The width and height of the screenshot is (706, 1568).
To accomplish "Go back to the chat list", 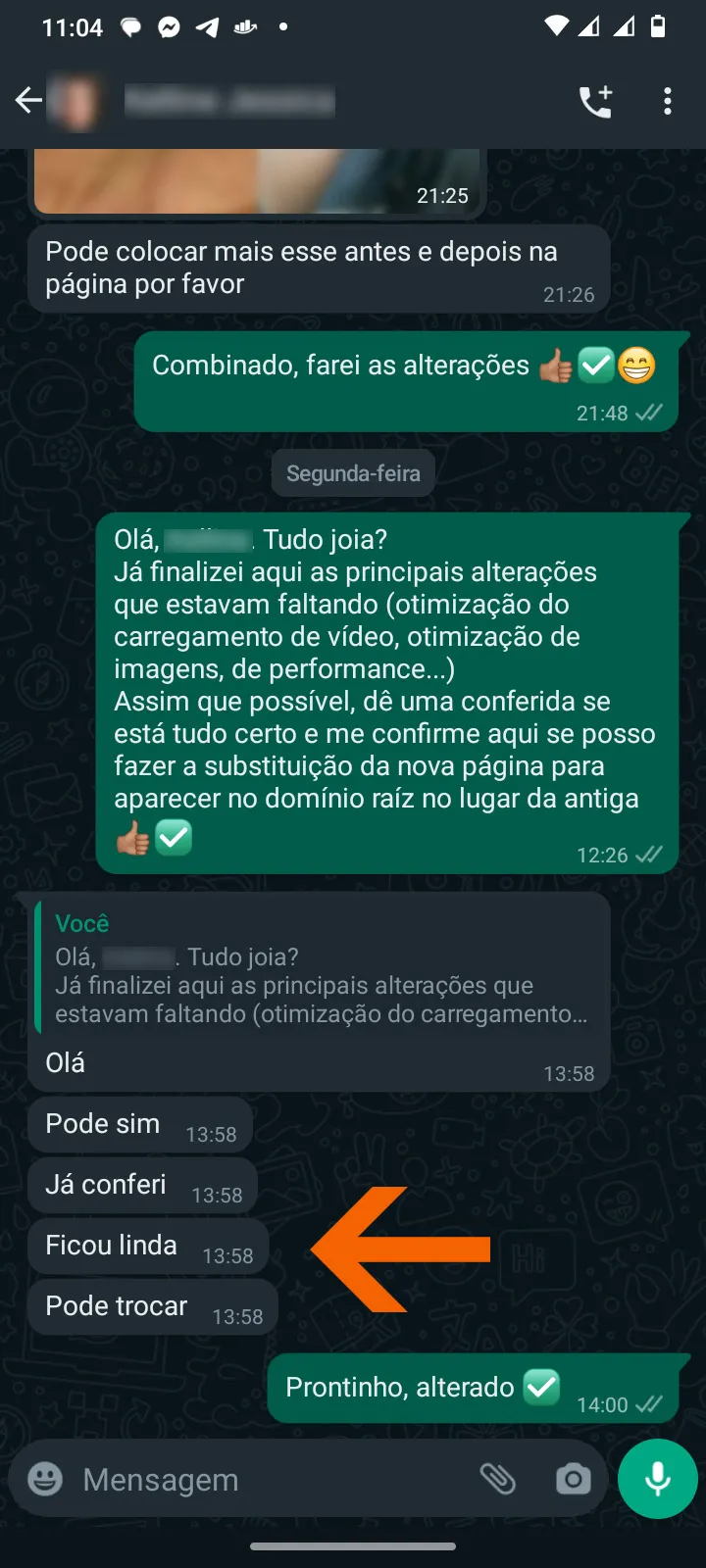I will coord(28,100).
